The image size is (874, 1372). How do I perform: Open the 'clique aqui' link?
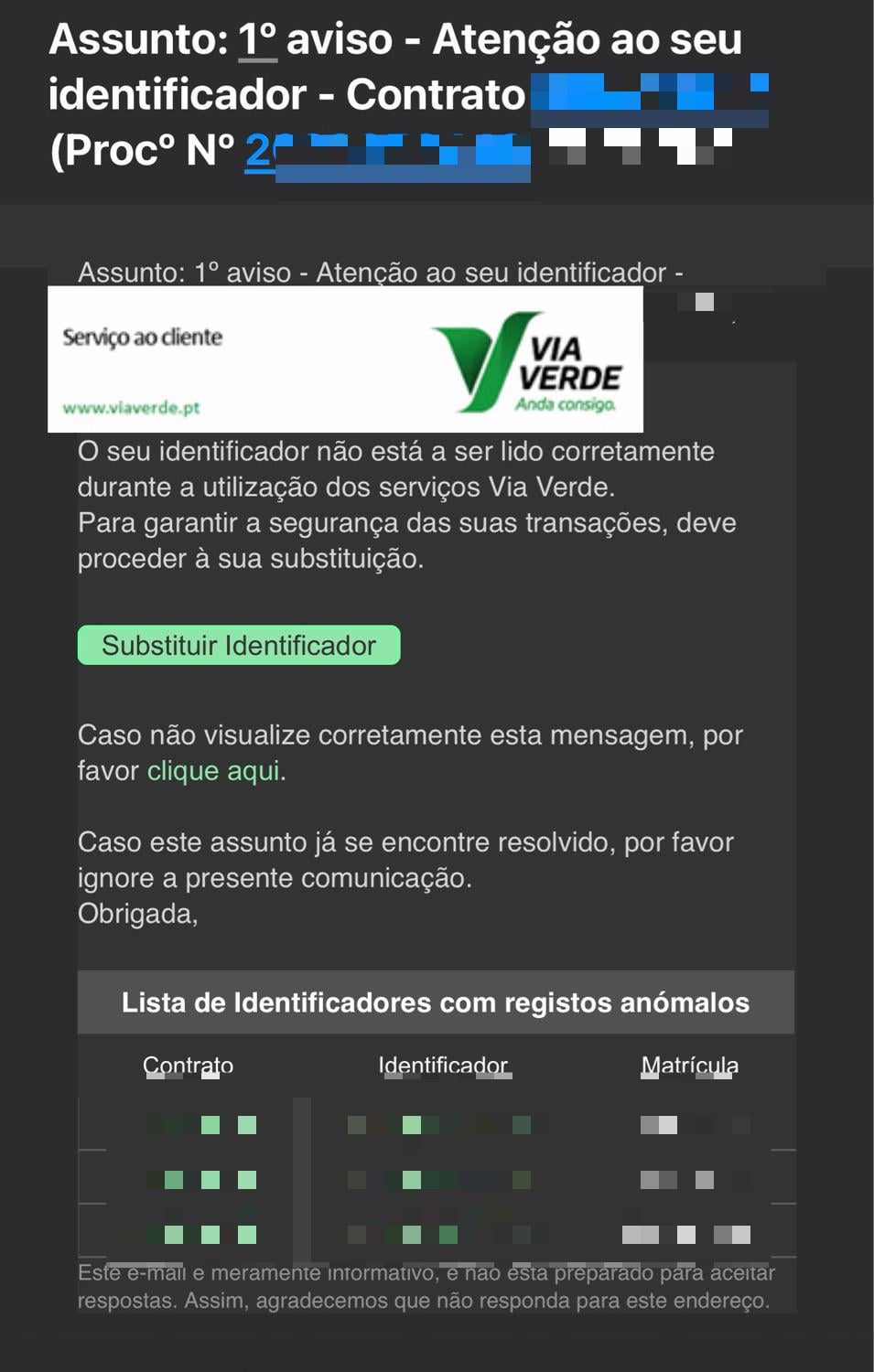pos(213,771)
